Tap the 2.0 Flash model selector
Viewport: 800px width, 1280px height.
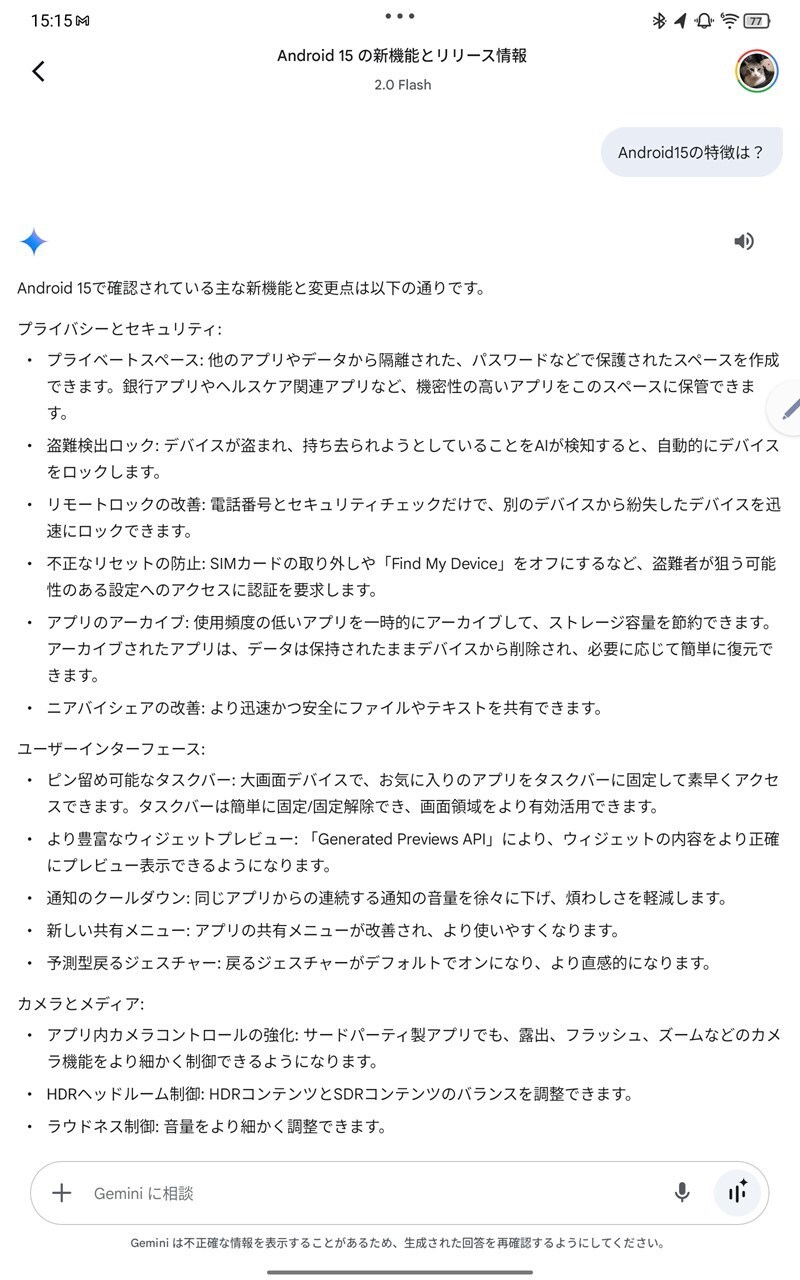click(402, 85)
